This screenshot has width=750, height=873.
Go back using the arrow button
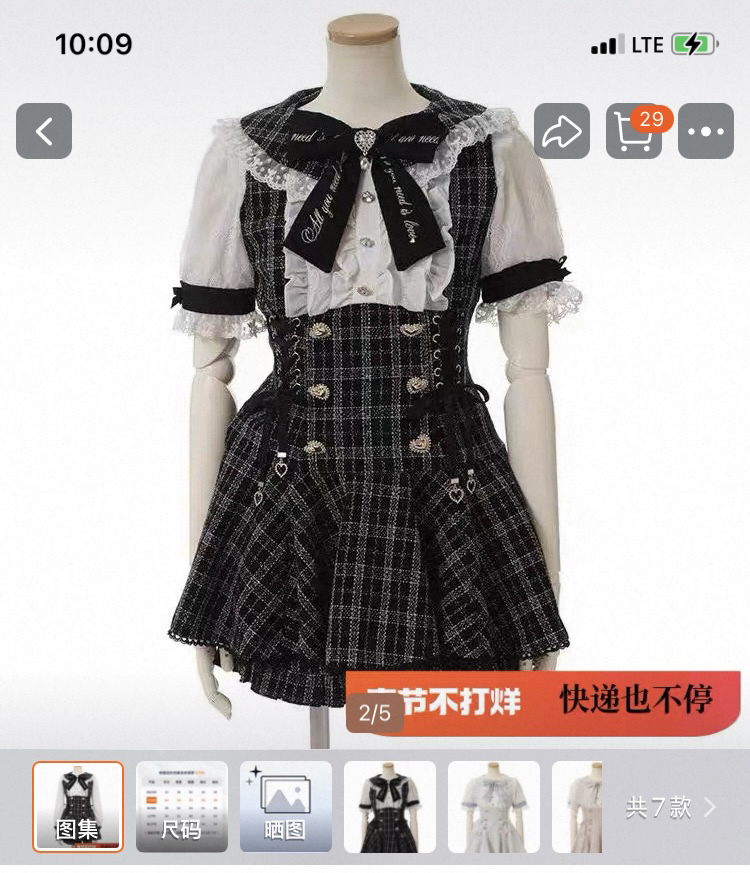pos(44,131)
